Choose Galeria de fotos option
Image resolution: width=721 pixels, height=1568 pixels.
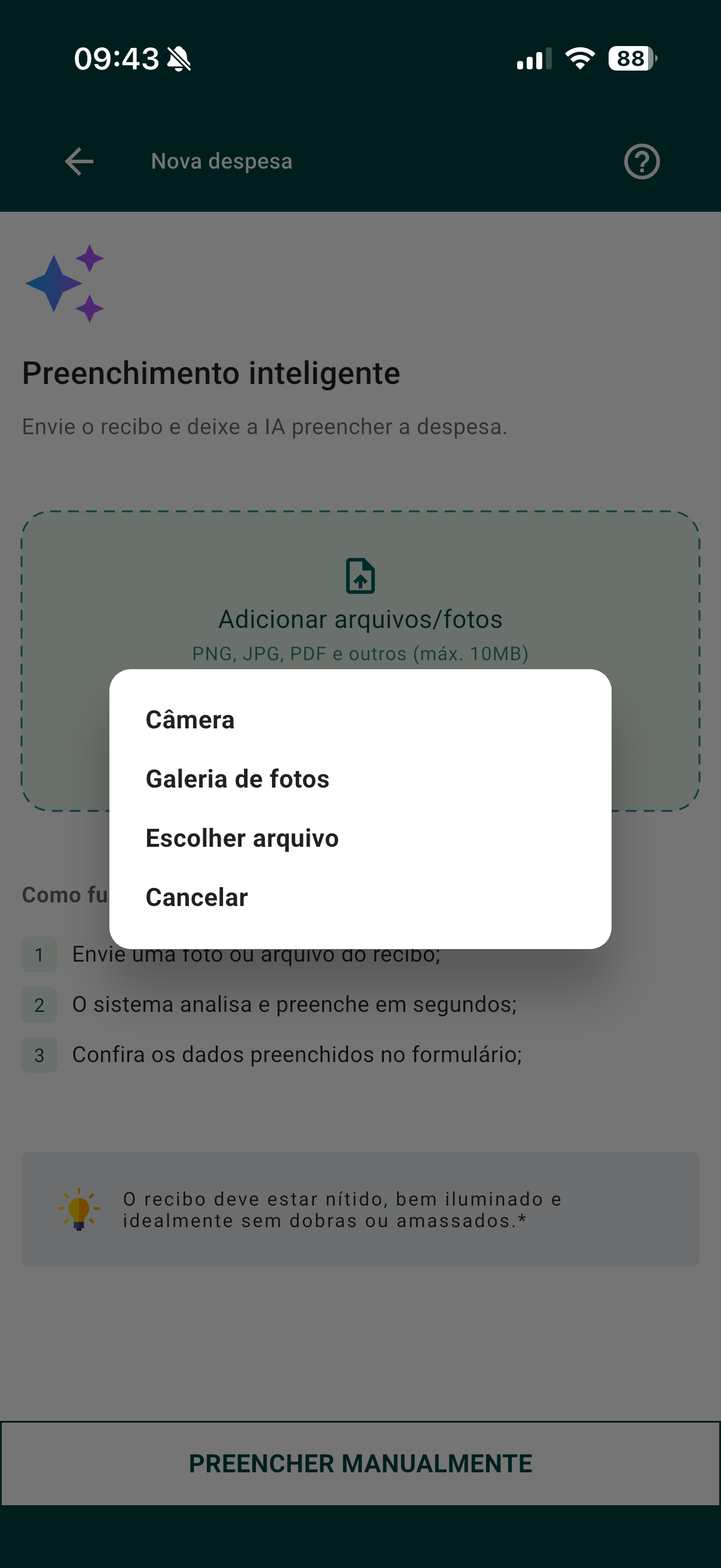click(237, 779)
